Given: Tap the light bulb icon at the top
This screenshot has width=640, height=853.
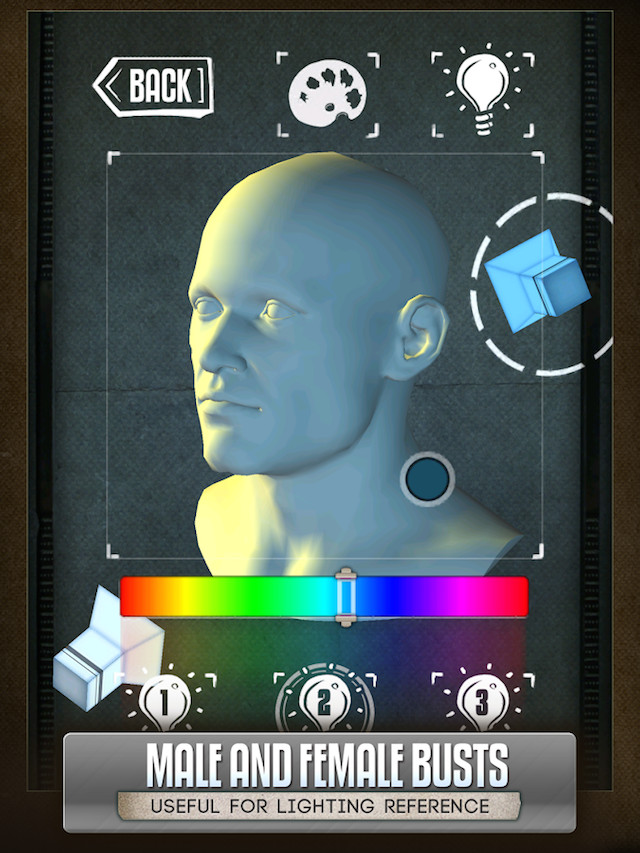Looking at the screenshot, I should (x=482, y=92).
